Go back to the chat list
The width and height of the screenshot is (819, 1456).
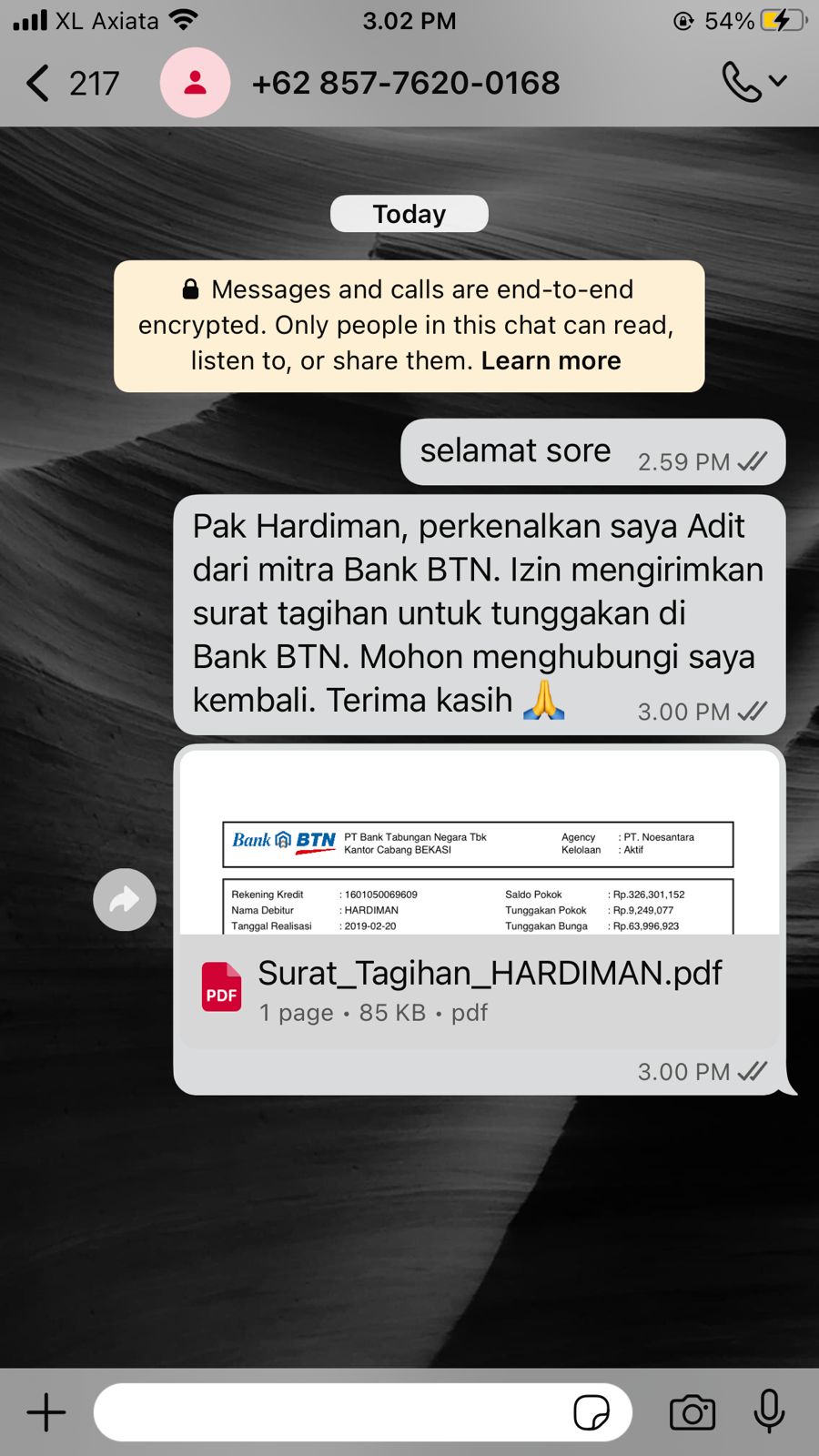pos(38,83)
